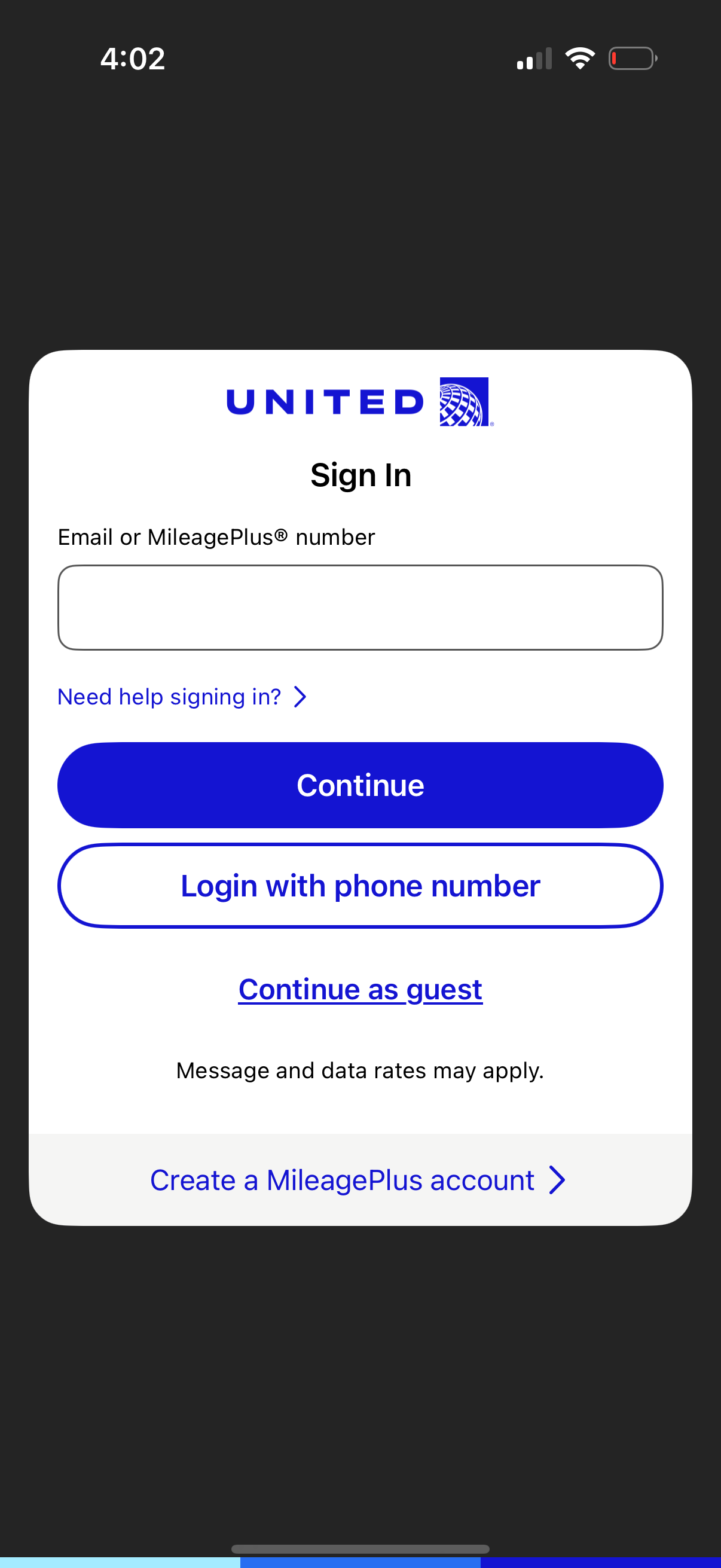Click the chevron next to Need help signing in
This screenshot has width=721, height=1568.
(301, 697)
